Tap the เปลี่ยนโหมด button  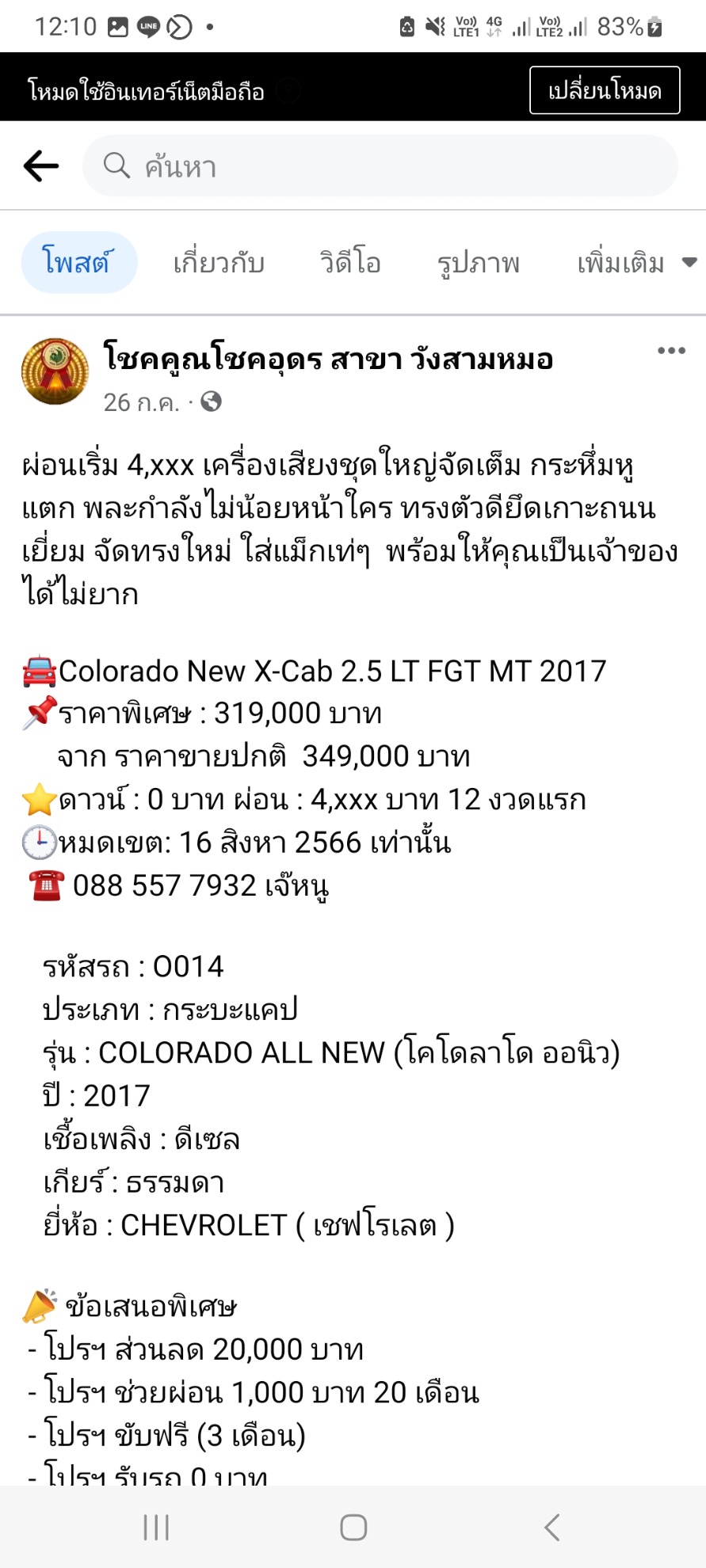(x=605, y=90)
